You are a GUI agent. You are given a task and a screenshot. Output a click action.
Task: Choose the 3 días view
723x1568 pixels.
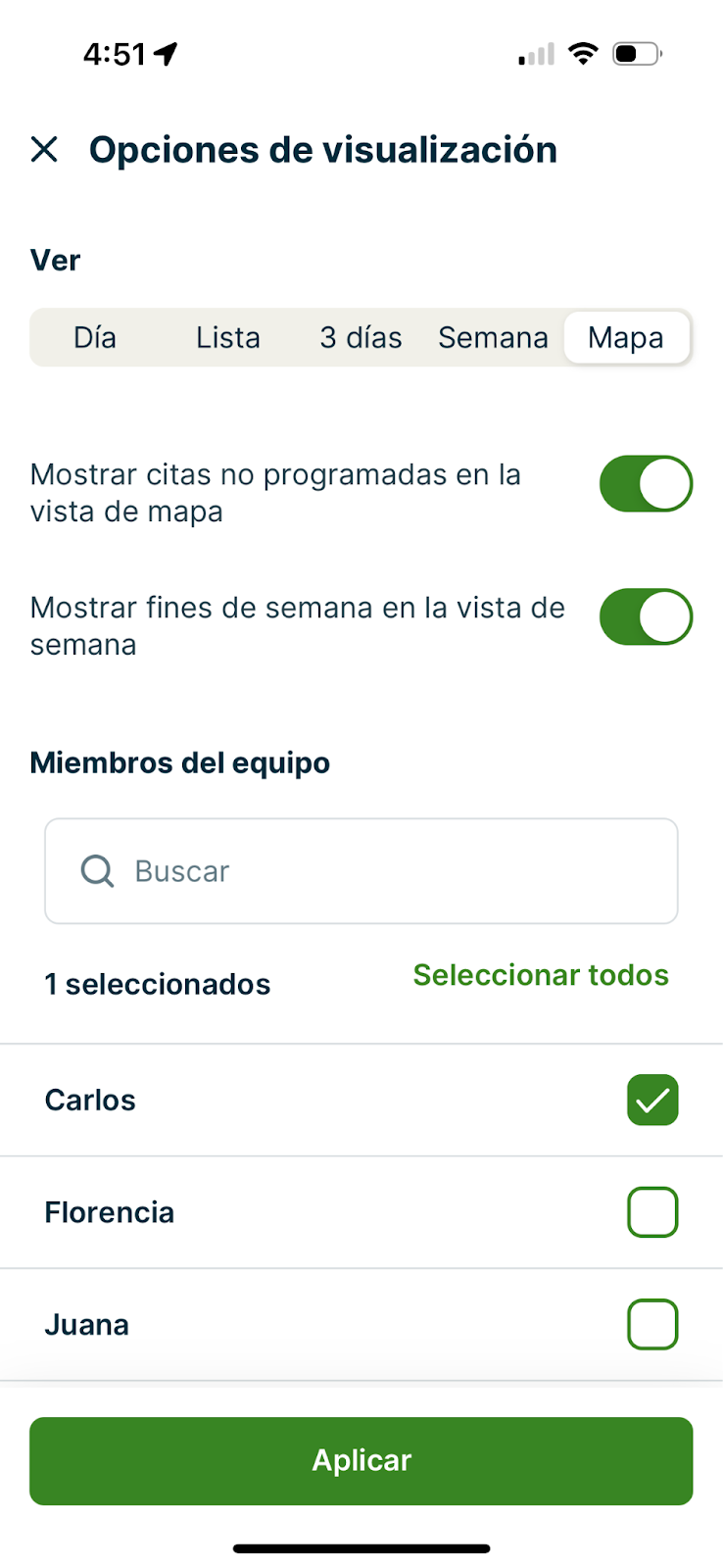361,338
